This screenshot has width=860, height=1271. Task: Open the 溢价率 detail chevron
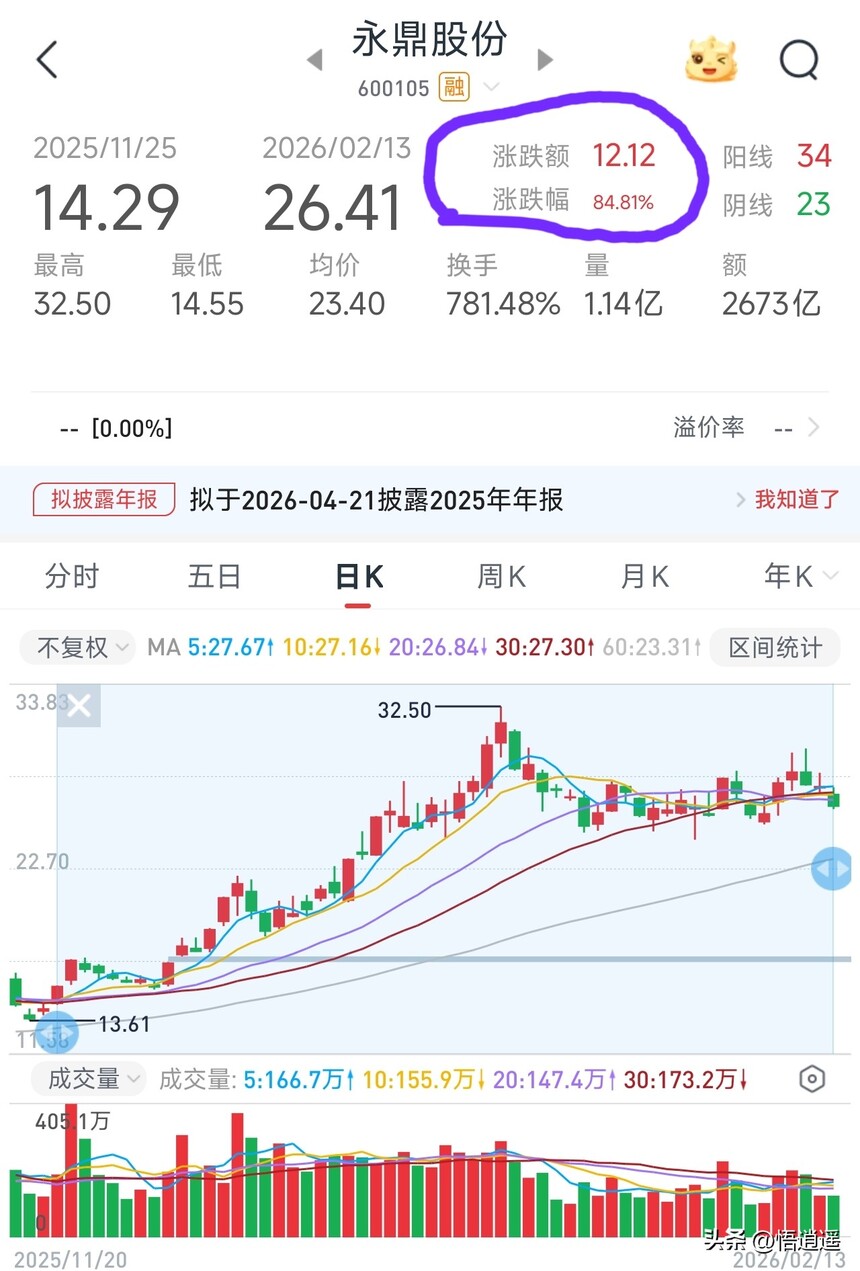[x=813, y=428]
